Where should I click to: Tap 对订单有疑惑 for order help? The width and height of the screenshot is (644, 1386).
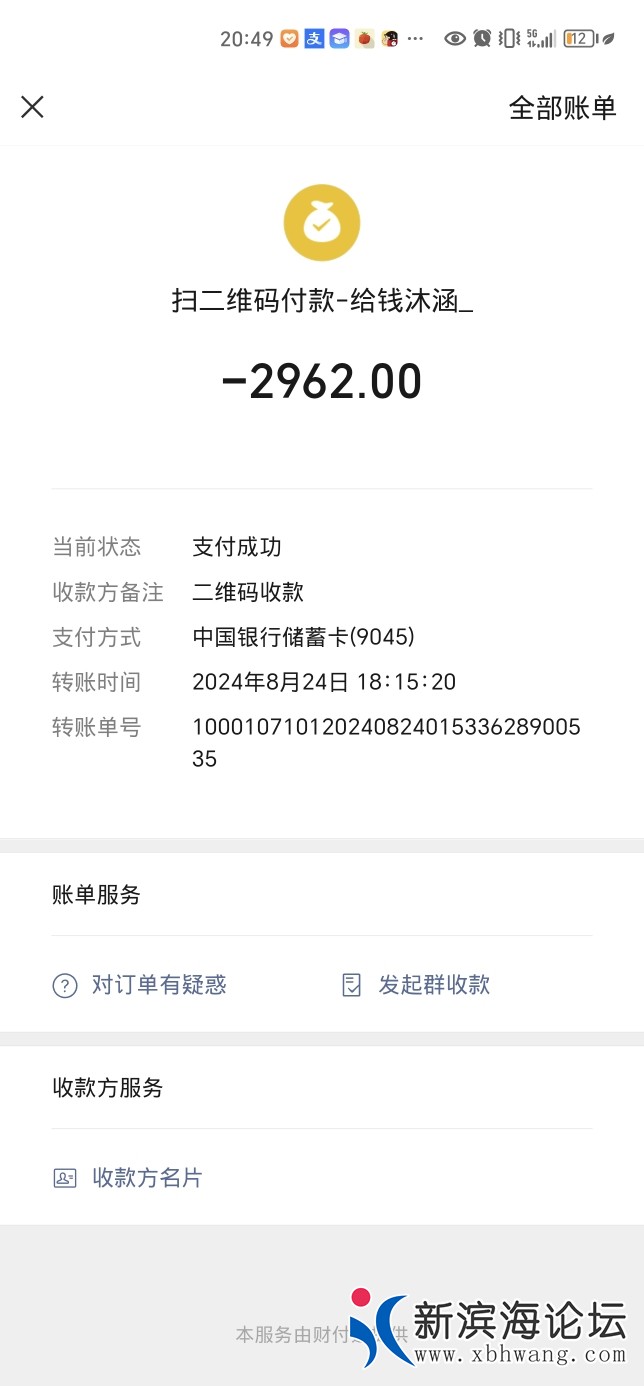click(x=140, y=985)
